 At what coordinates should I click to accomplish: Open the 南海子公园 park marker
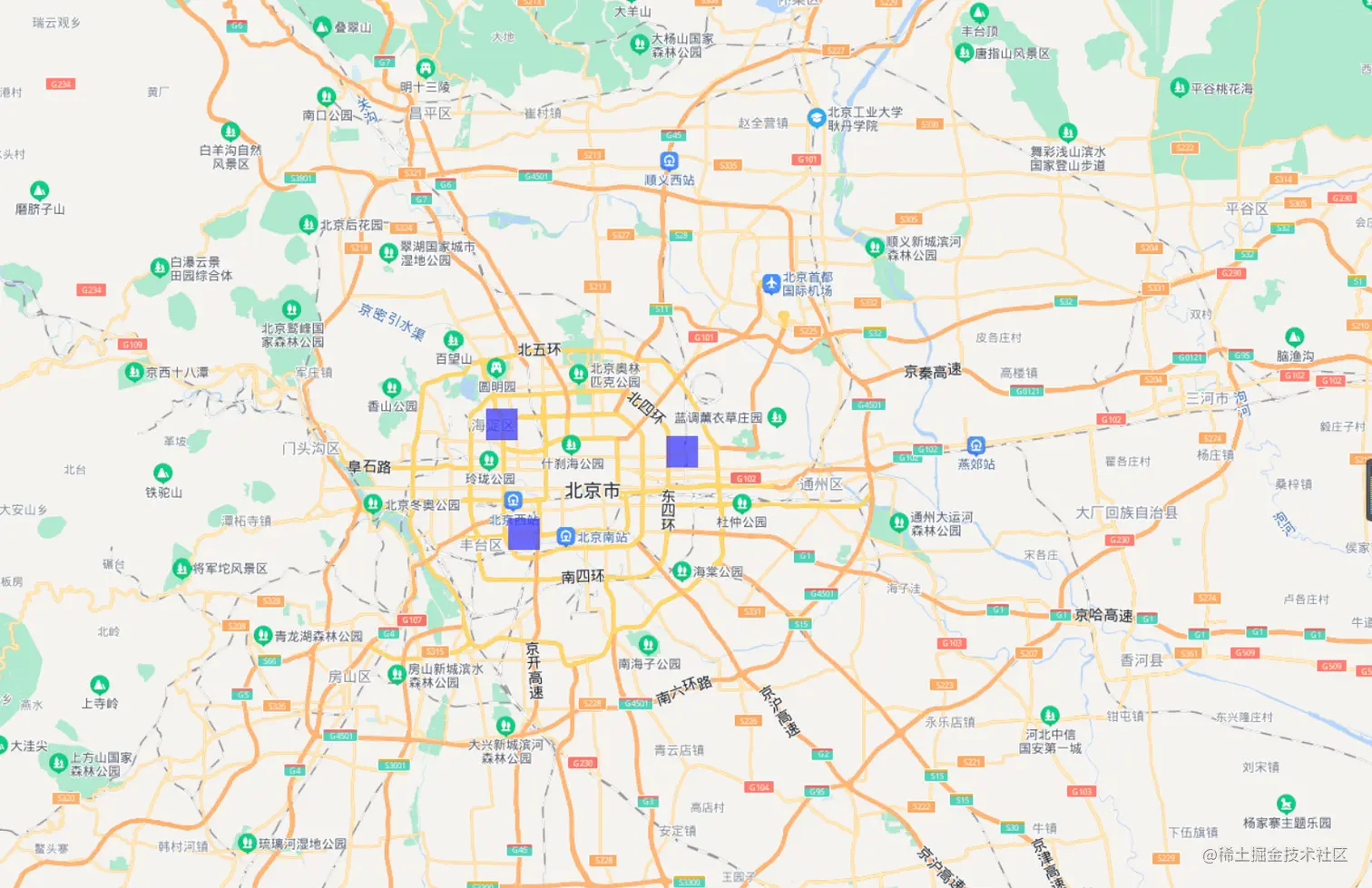(648, 645)
